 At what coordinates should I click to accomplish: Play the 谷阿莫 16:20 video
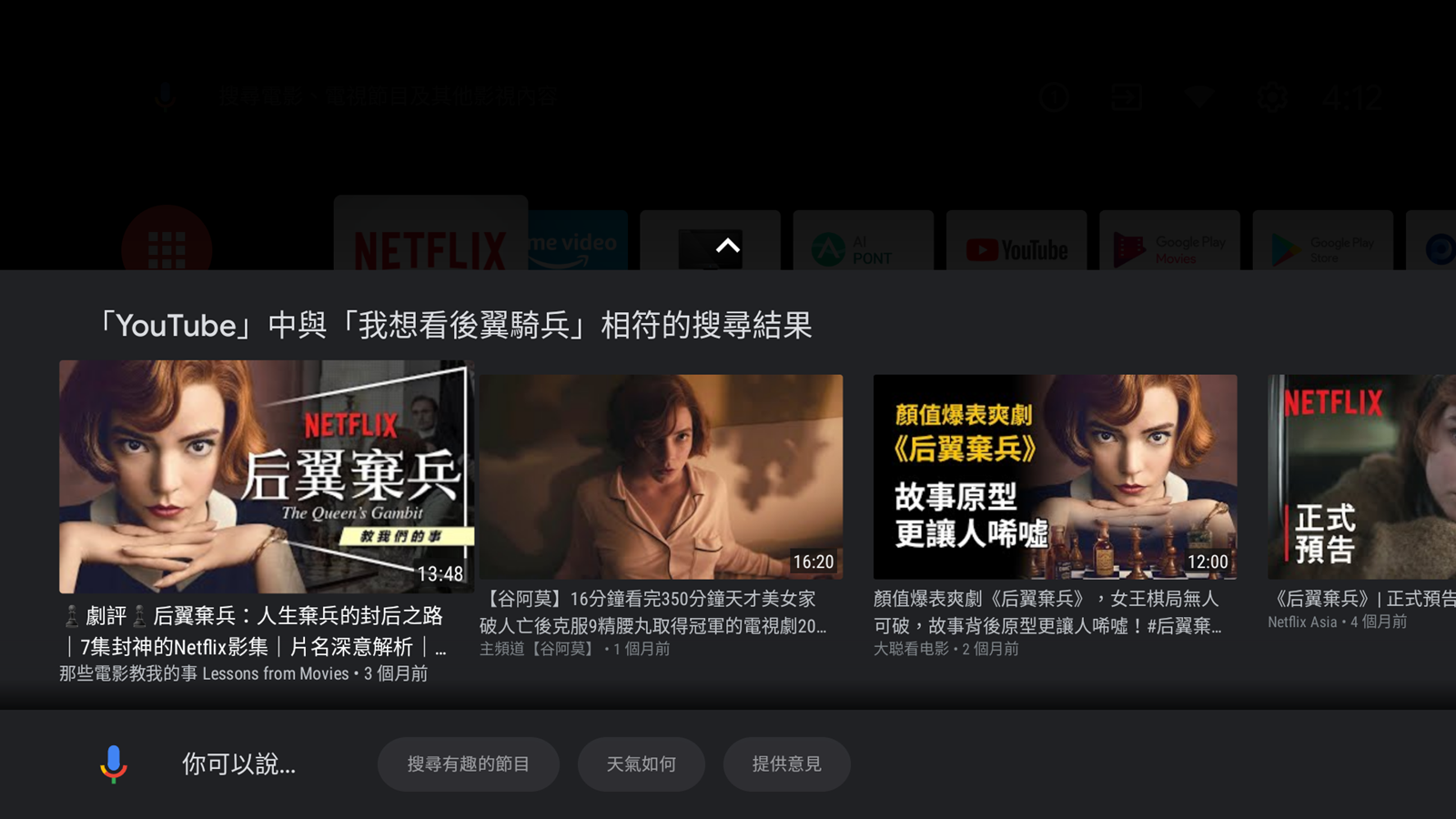[x=661, y=477]
